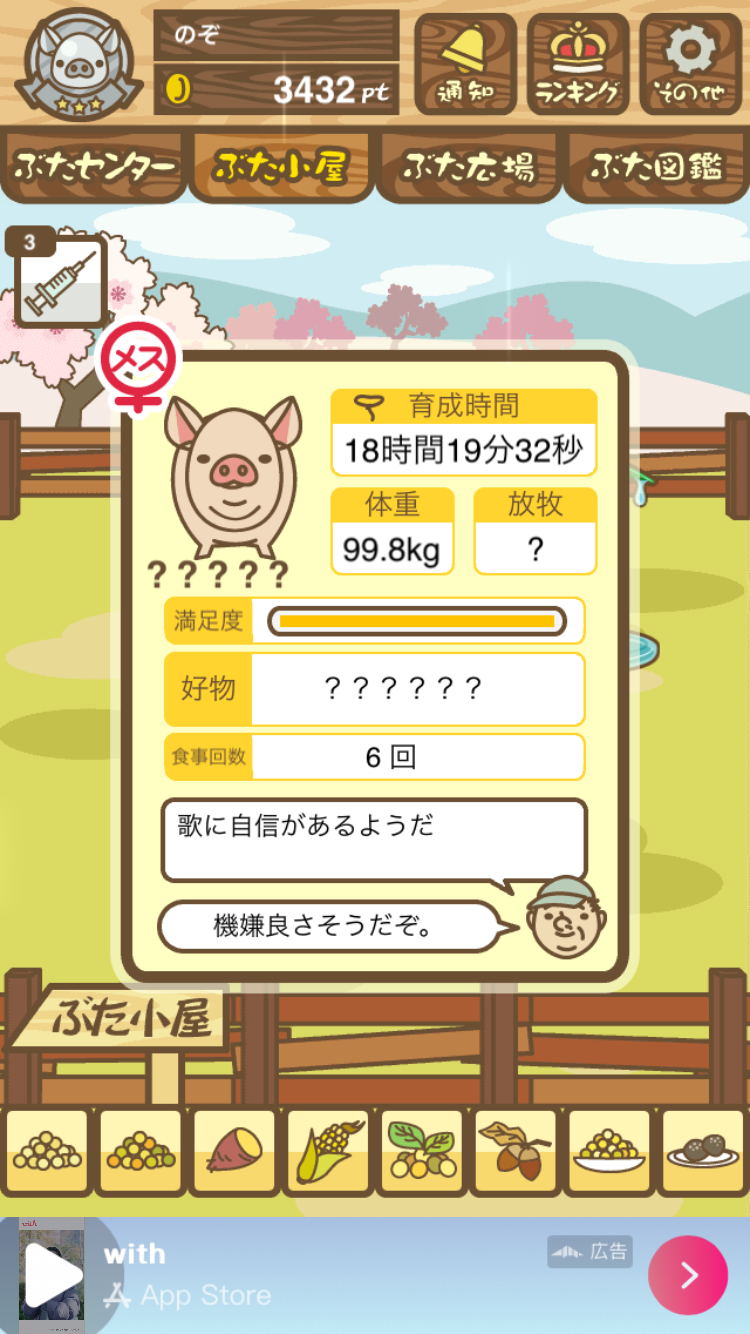The height and width of the screenshot is (1334, 750).
Task: Switch to ぶた図鑑 tab
Action: [x=656, y=166]
